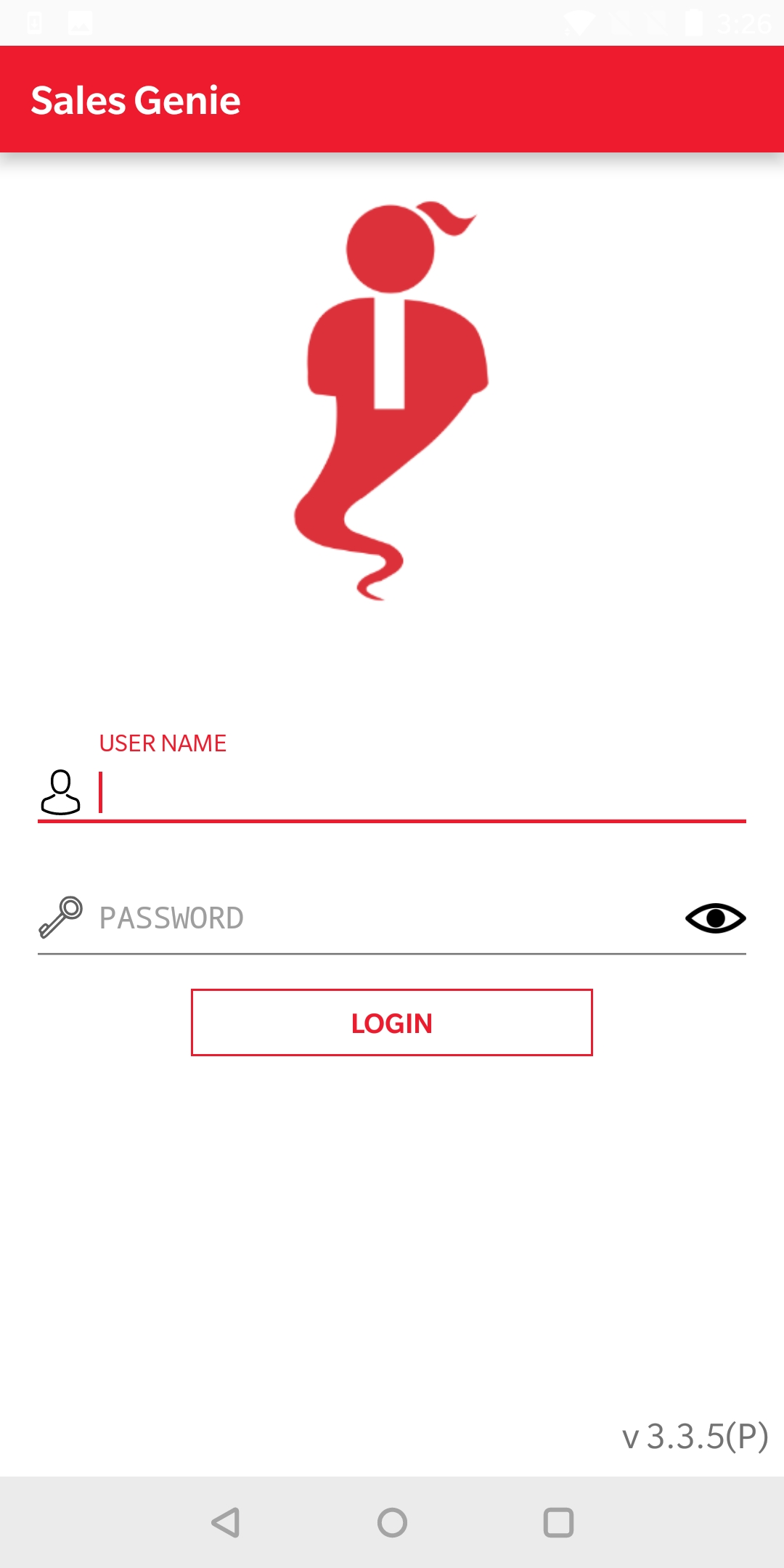Show password with the eye icon
The height and width of the screenshot is (1568, 784).
pos(715,918)
